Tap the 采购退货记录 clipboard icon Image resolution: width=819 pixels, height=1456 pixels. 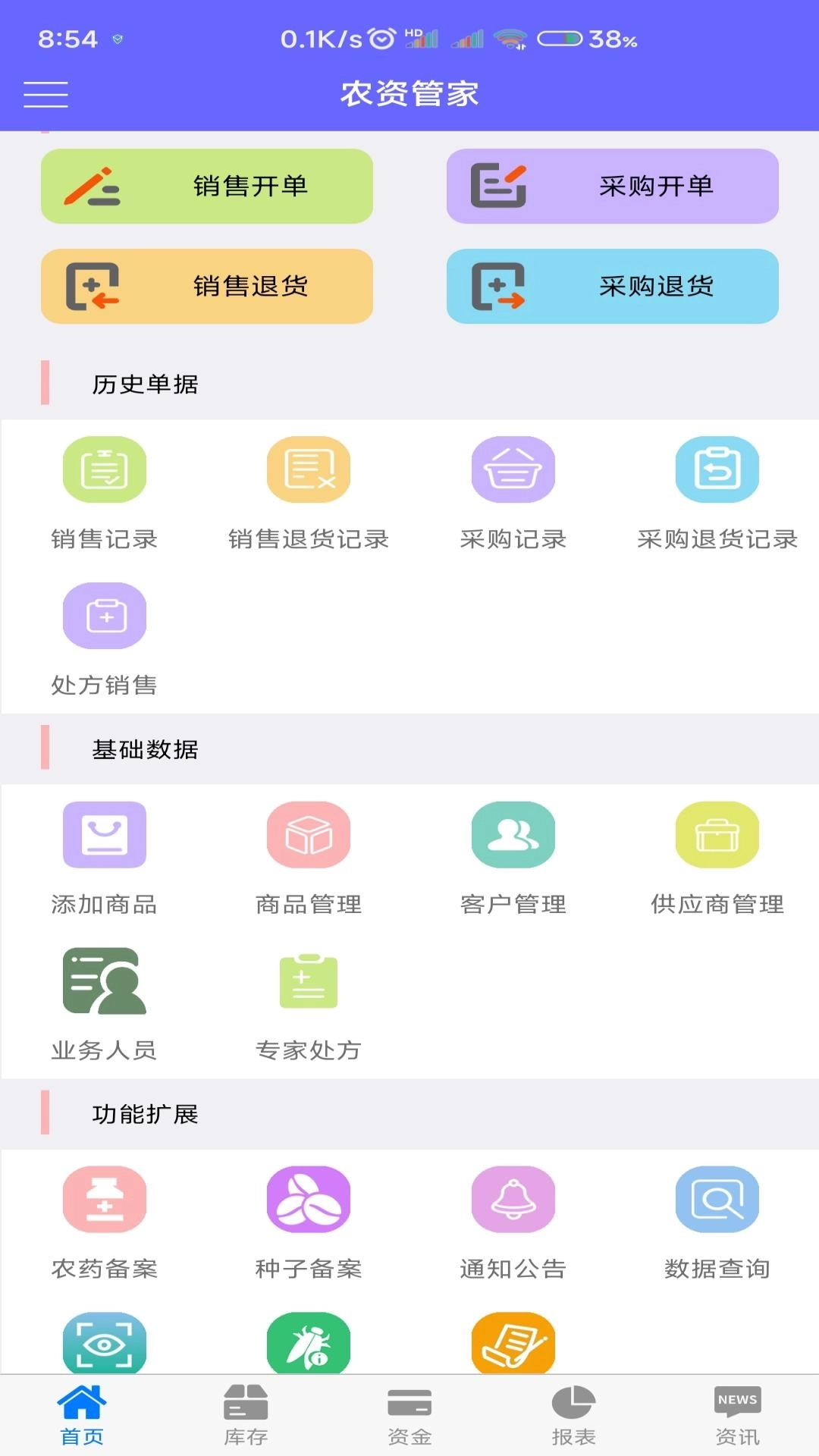[718, 470]
